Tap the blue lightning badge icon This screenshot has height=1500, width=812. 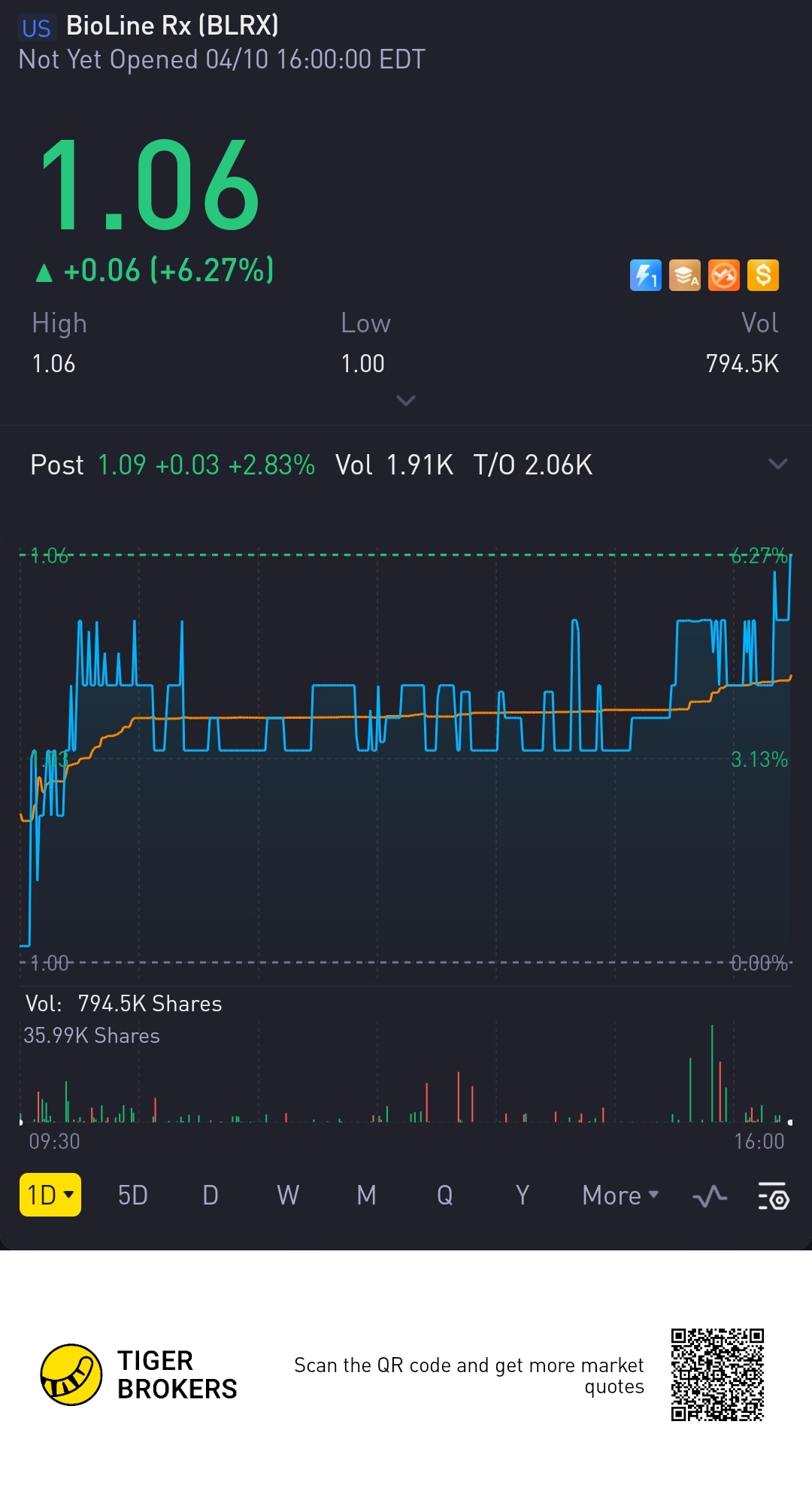(x=645, y=275)
